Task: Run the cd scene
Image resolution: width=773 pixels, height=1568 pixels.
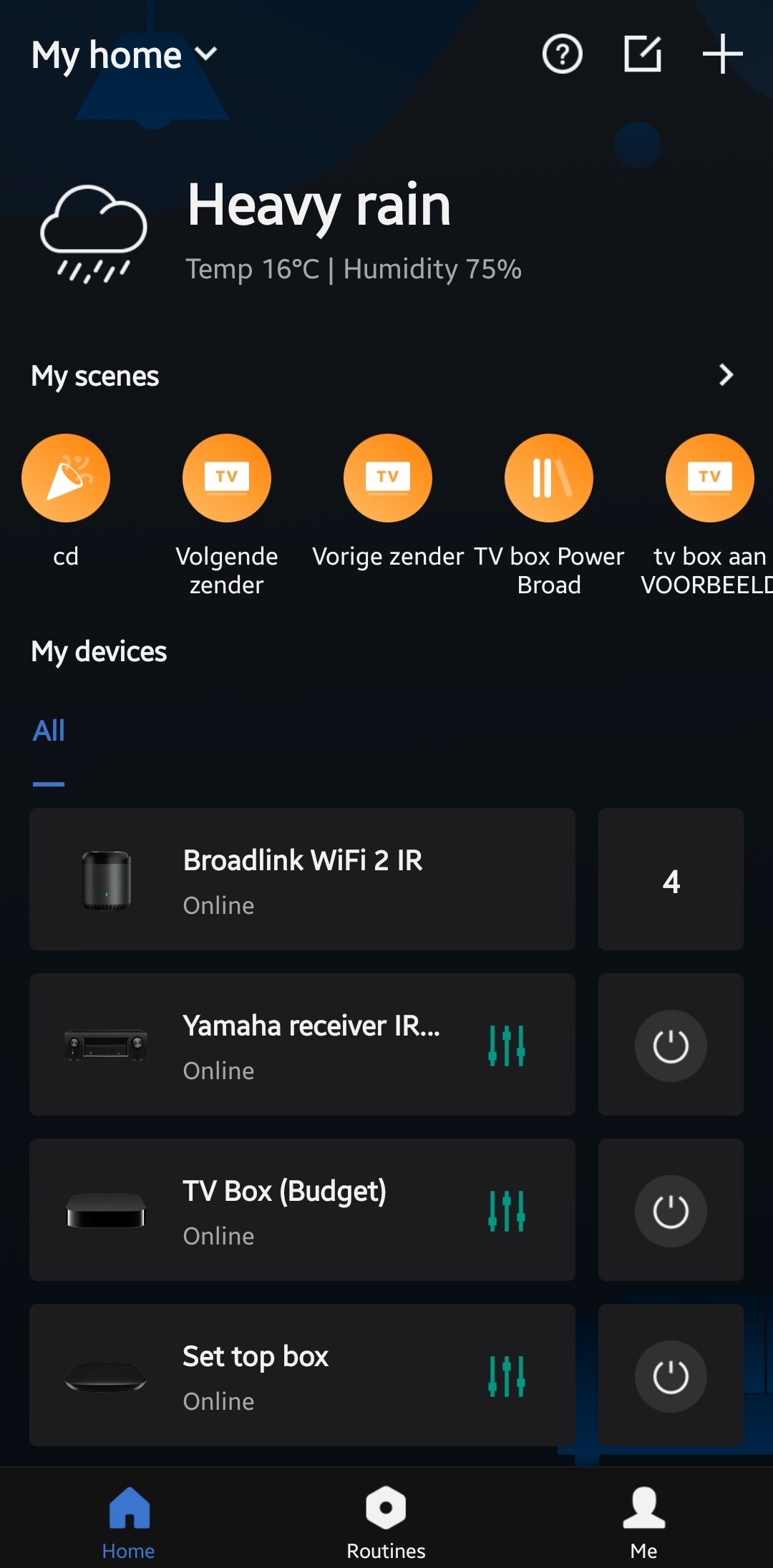Action: tap(66, 478)
